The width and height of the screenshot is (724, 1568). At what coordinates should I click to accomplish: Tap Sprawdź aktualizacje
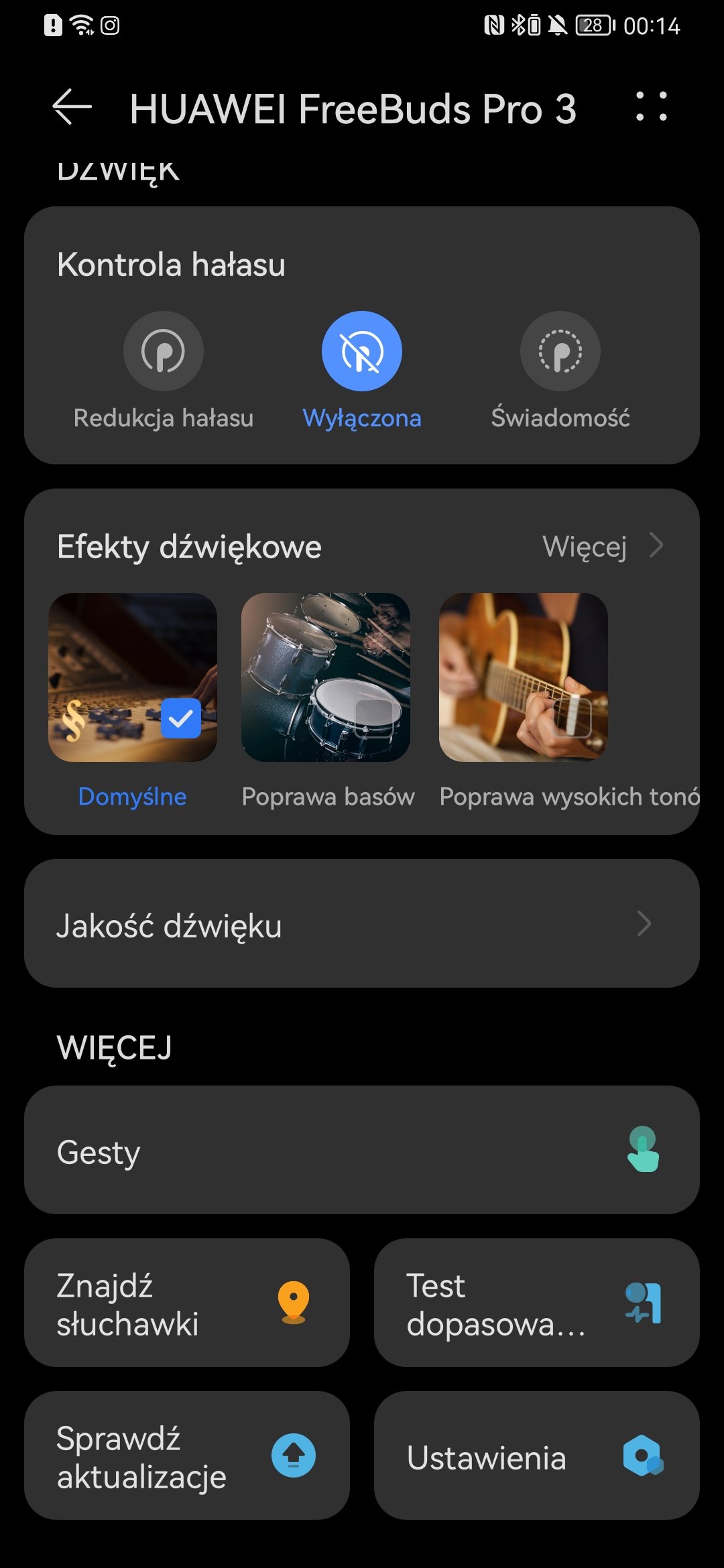coord(187,1456)
